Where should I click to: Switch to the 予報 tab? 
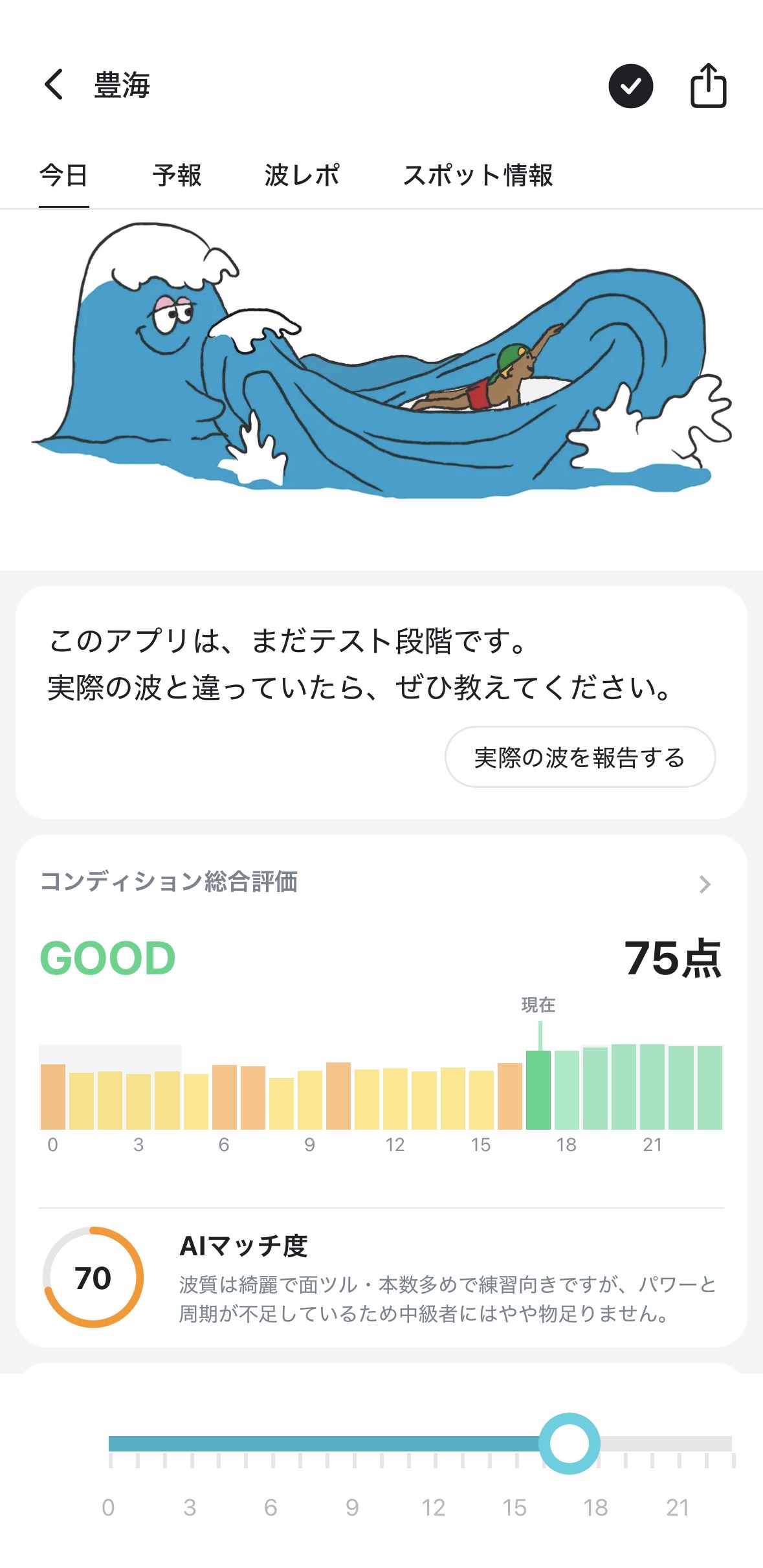pyautogui.click(x=177, y=175)
